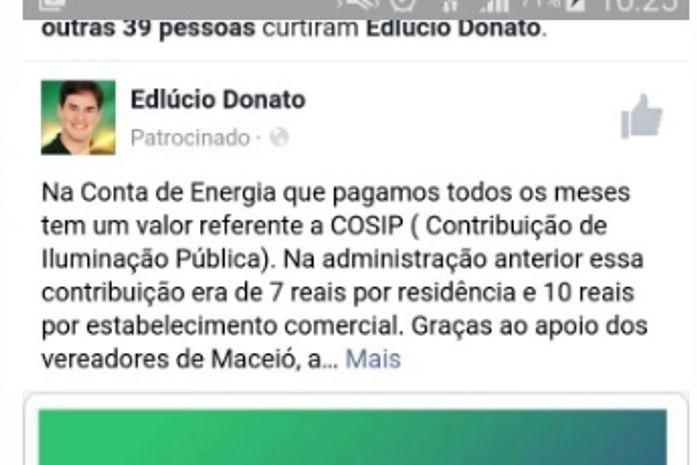Open Edlúcio Donato's profile picture
Screen dimensions: 697x465
78,118
